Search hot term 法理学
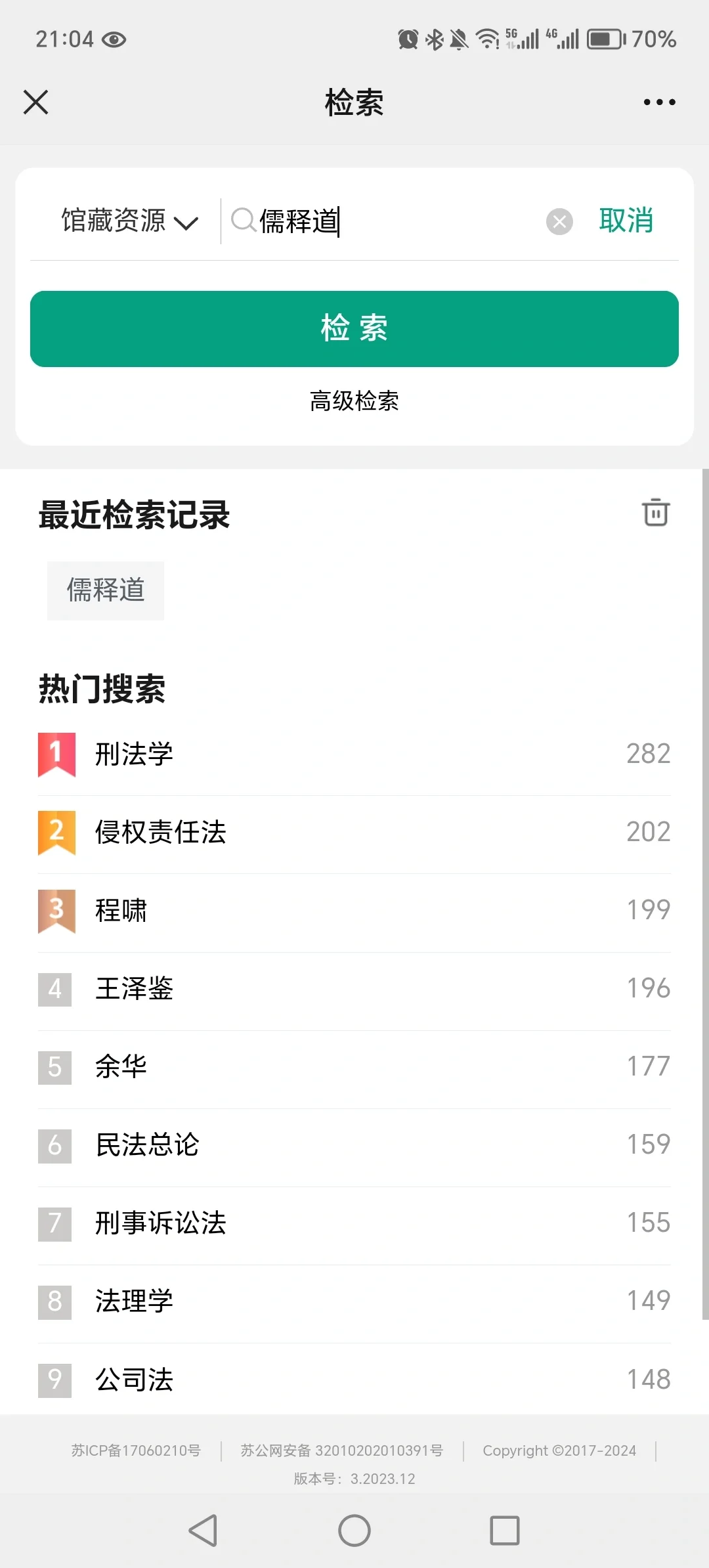 354,1301
